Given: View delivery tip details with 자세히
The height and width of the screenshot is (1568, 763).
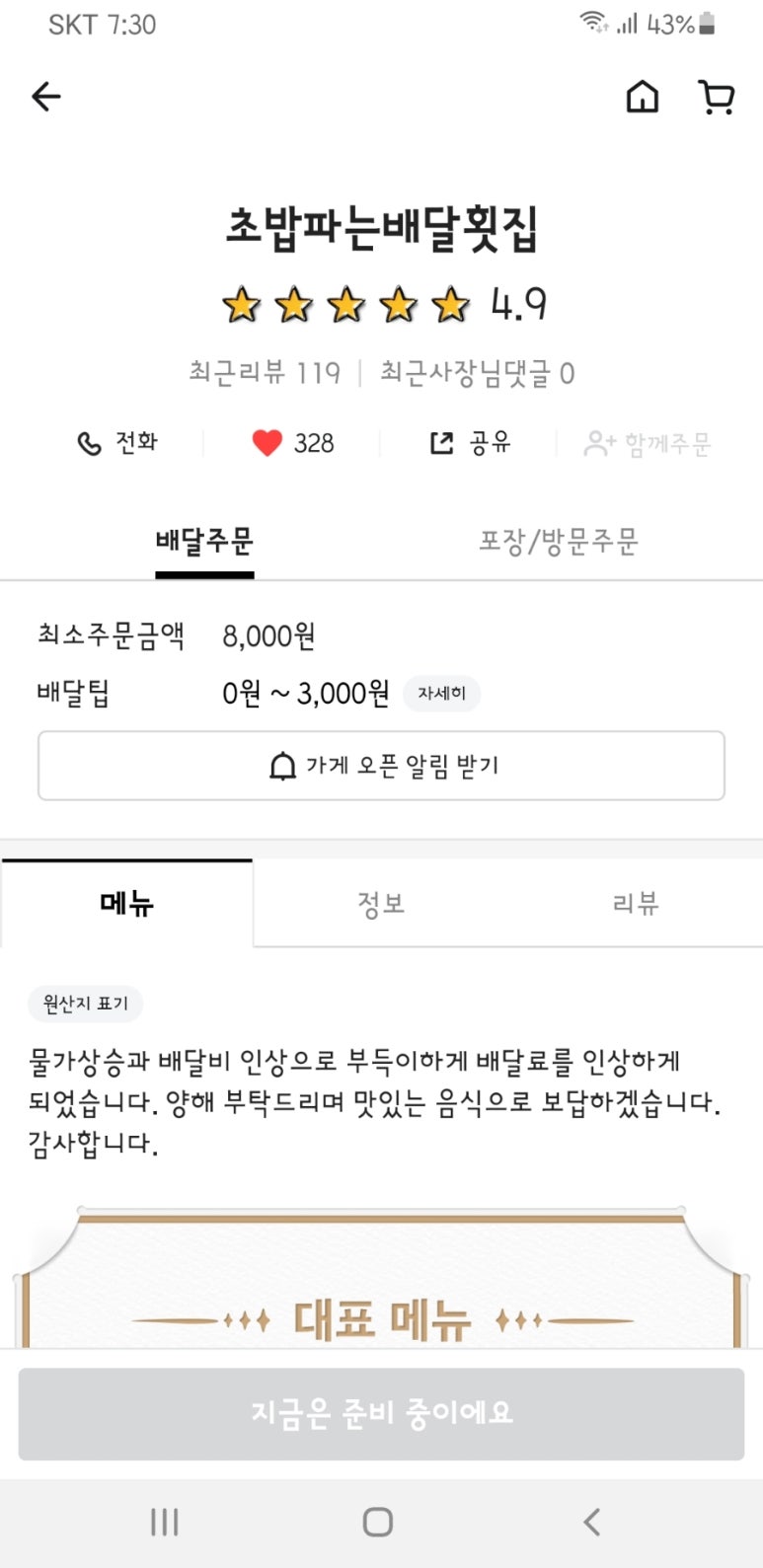Looking at the screenshot, I should click(x=441, y=694).
